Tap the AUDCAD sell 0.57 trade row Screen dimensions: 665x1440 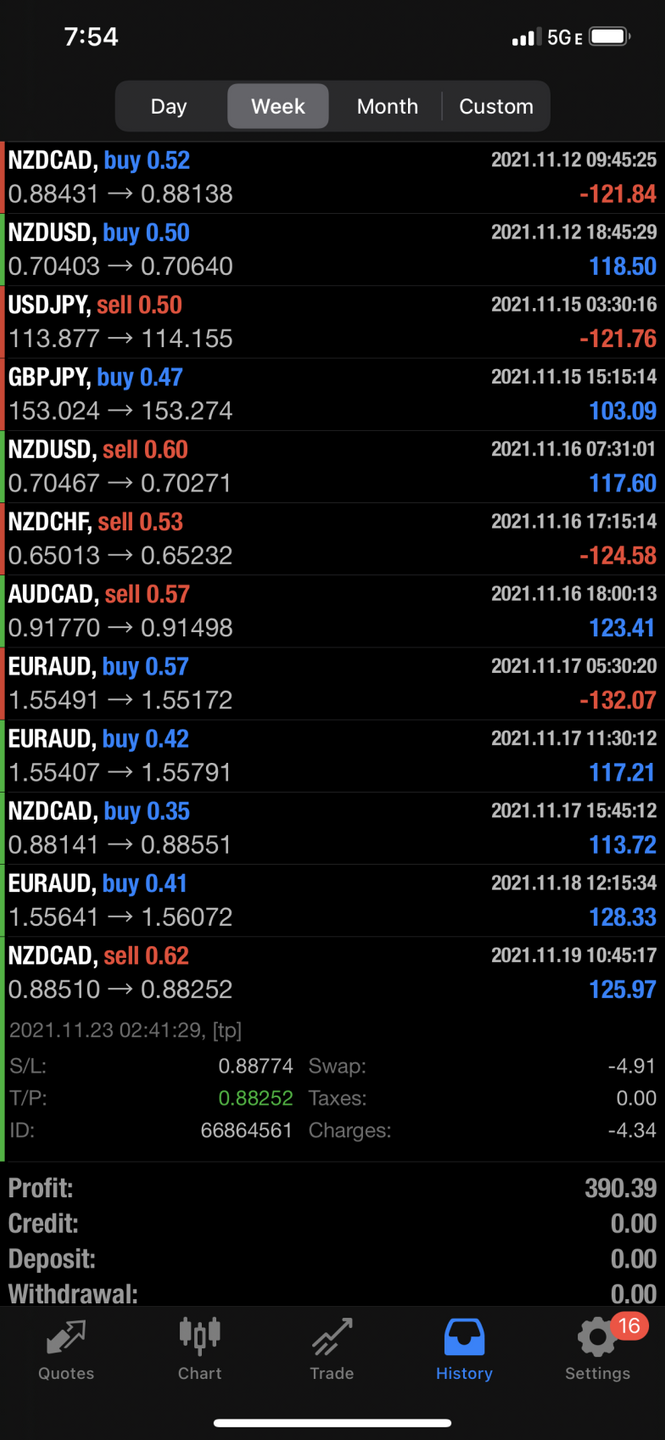pos(332,610)
